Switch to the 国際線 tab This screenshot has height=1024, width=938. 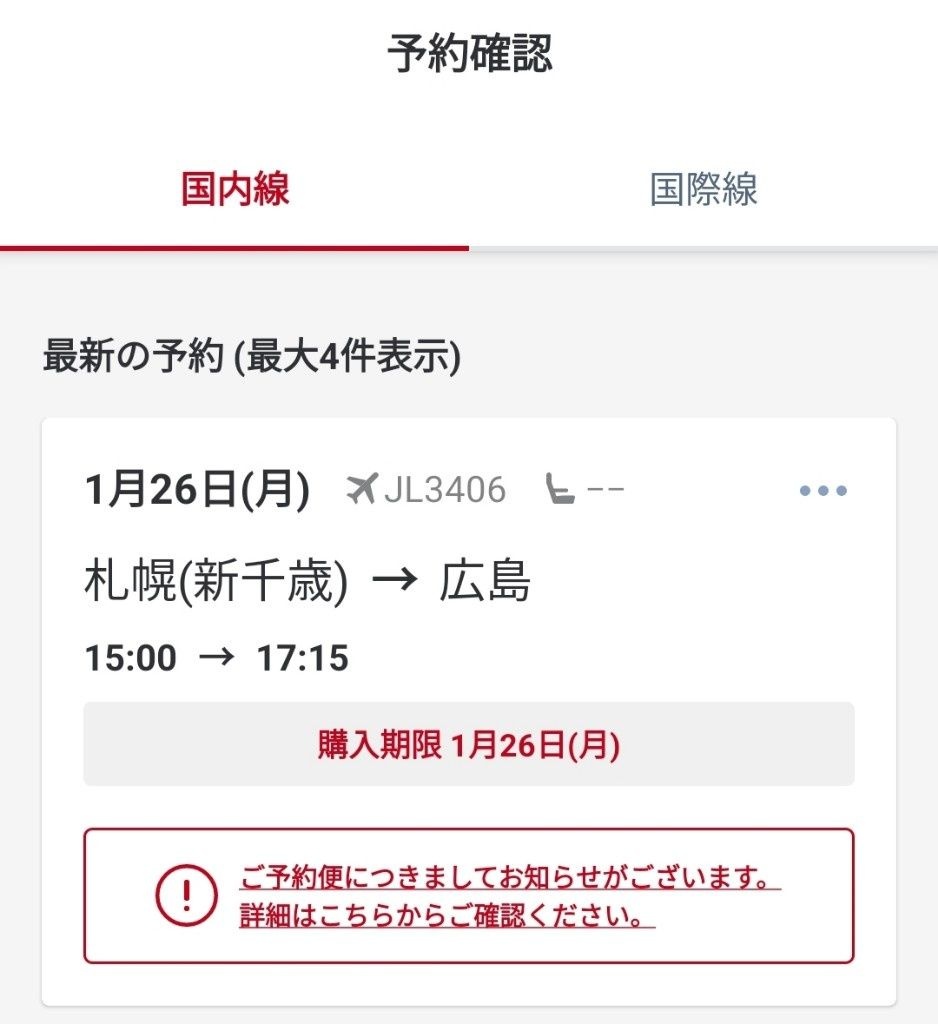click(703, 189)
